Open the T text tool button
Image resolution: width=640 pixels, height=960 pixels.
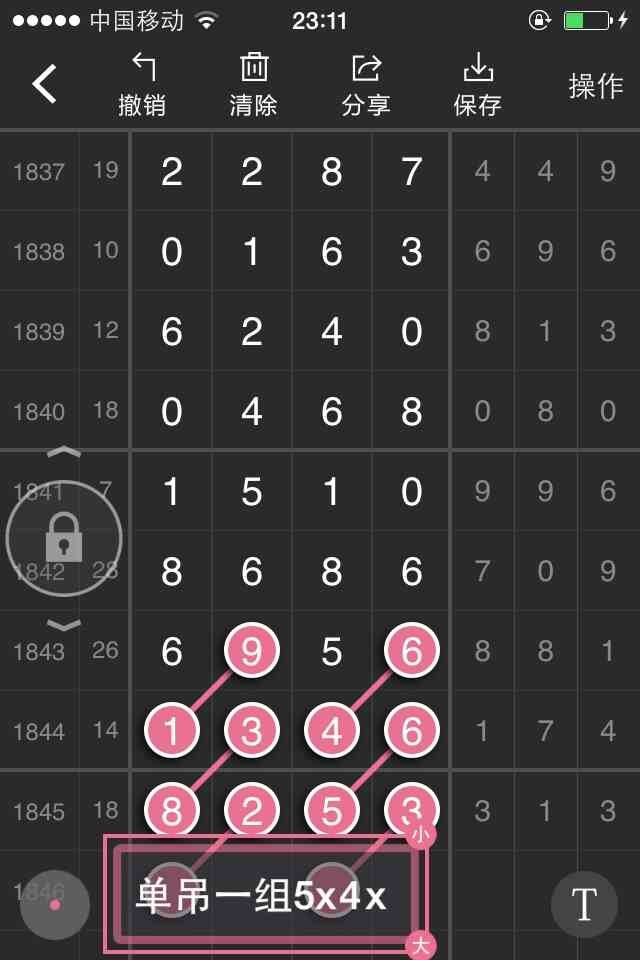pyautogui.click(x=584, y=904)
